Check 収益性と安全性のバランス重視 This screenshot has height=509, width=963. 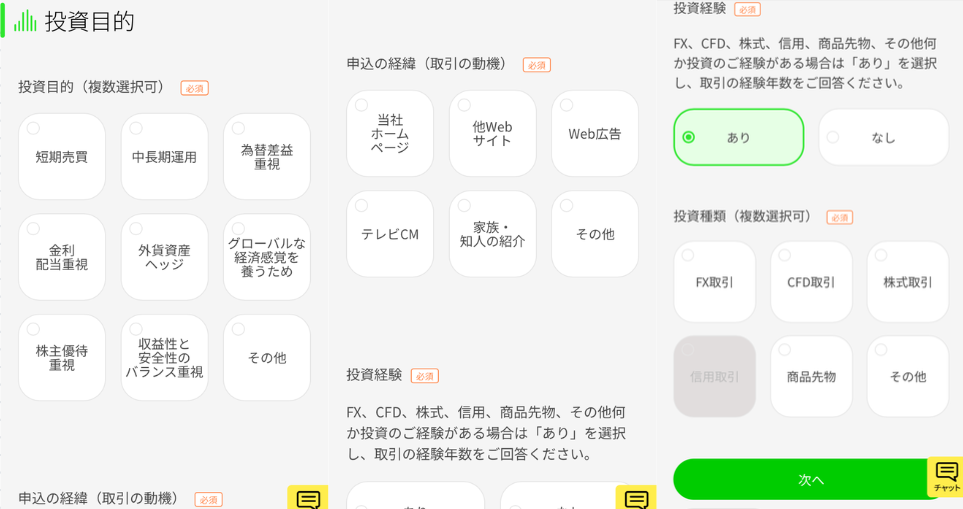click(x=164, y=358)
